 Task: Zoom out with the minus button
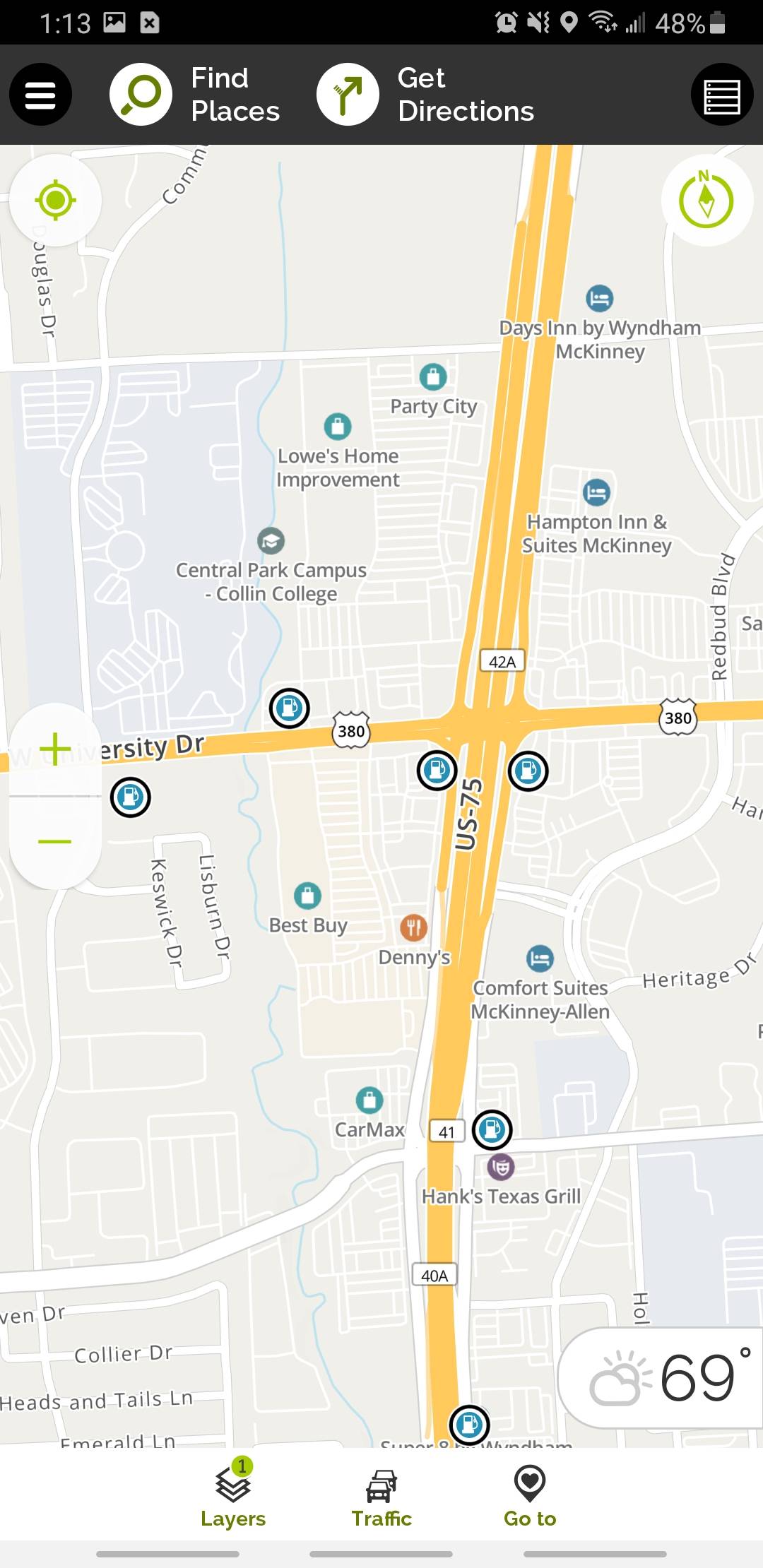pos(56,842)
